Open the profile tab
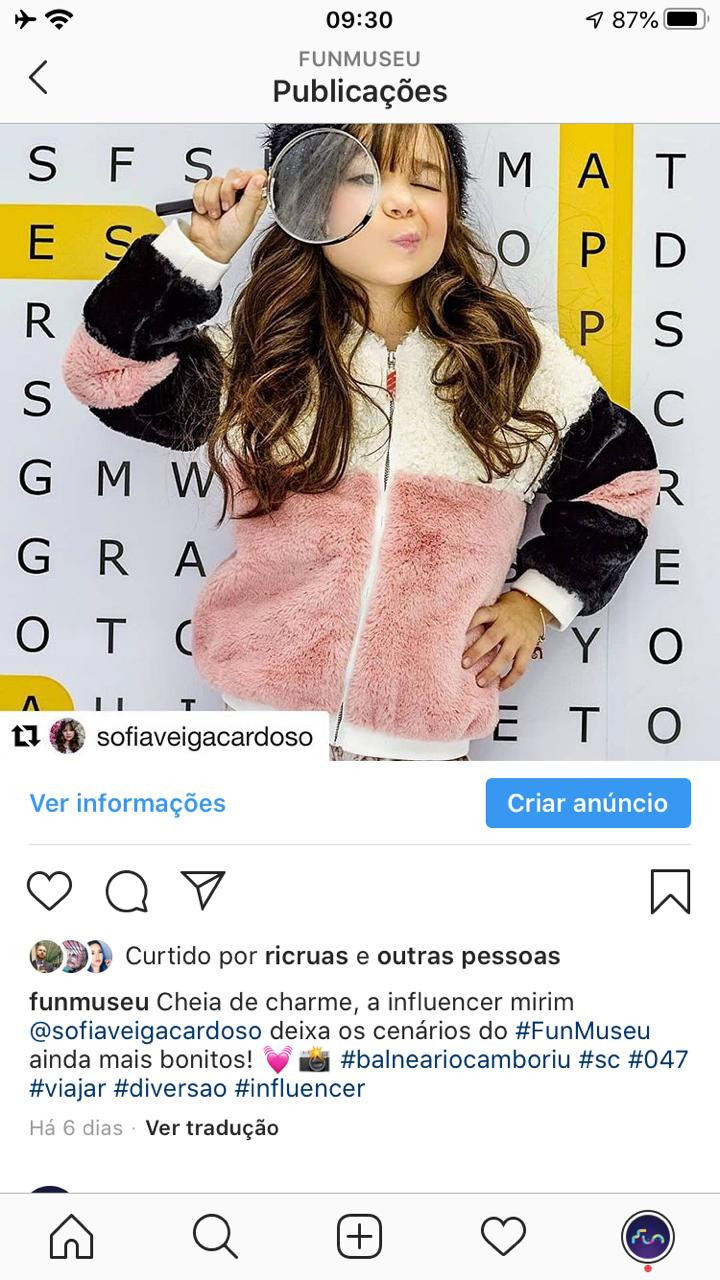This screenshot has width=720, height=1280. 648,1237
